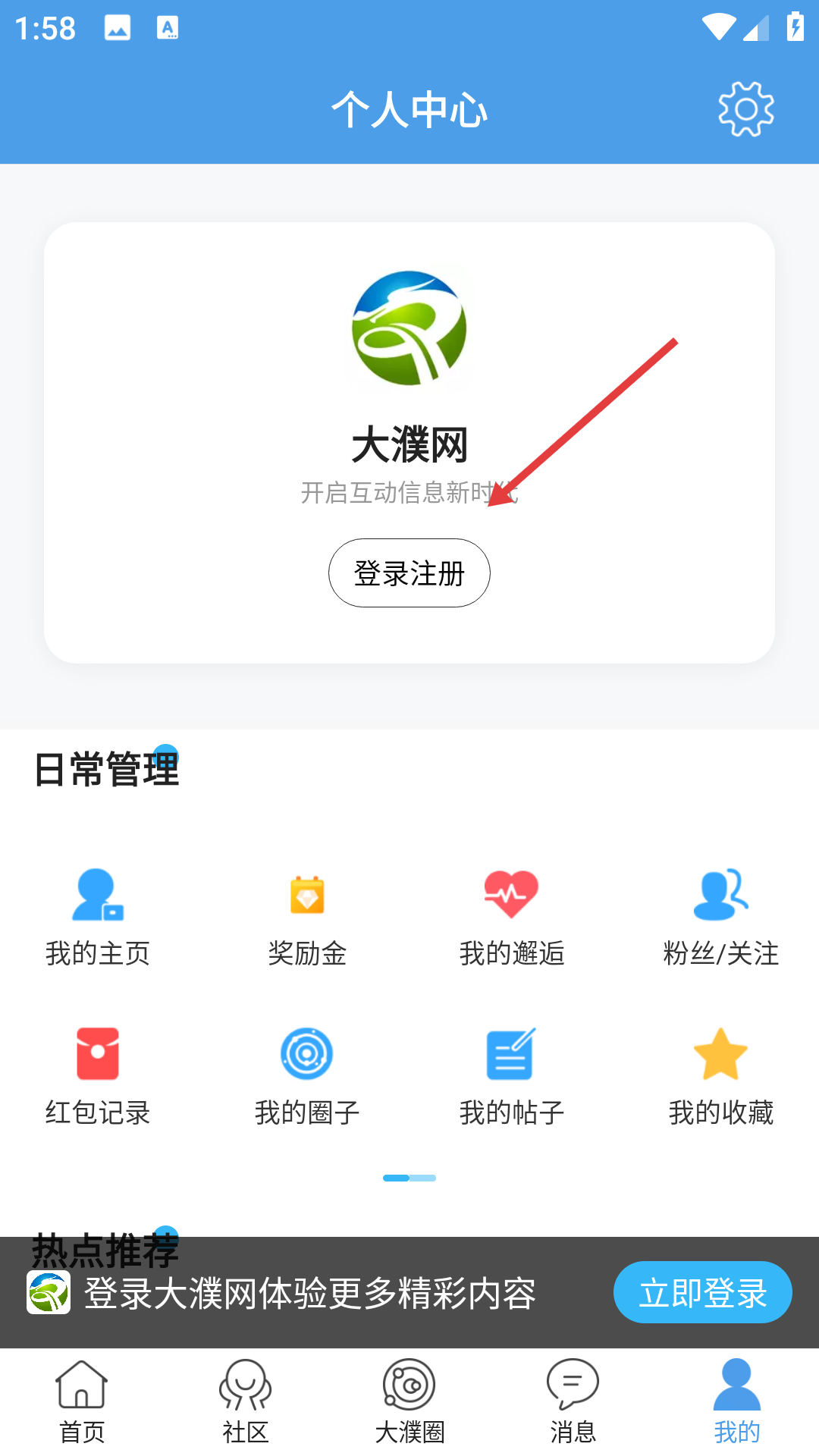Viewport: 819px width, 1456px height.
Task: Open 我的帖子
Action: (512, 1078)
